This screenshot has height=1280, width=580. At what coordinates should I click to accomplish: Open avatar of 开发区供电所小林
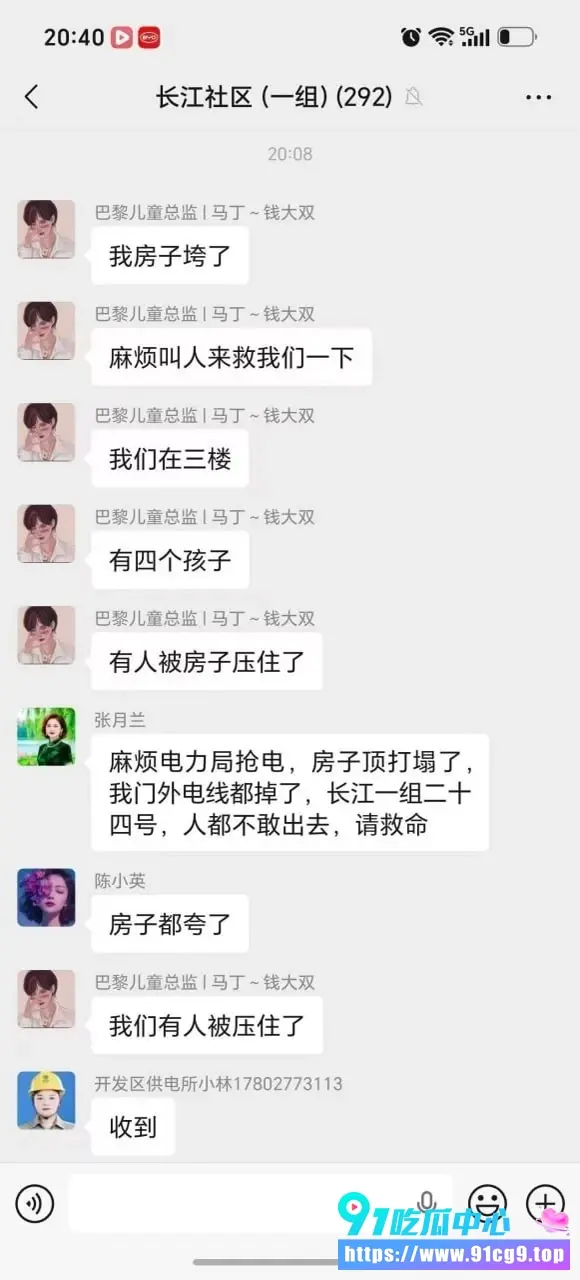(x=46, y=1100)
